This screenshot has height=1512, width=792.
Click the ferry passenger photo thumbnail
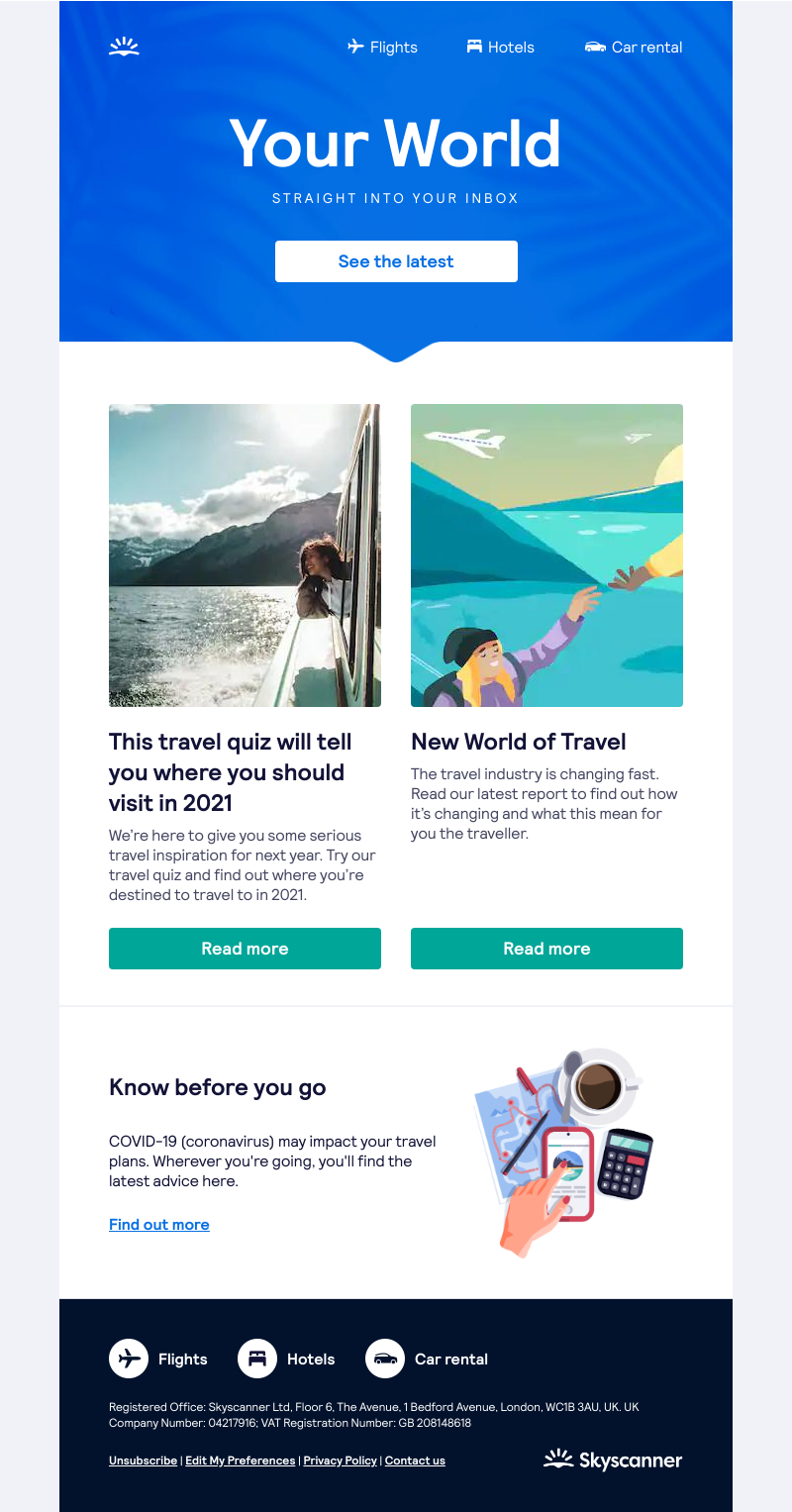point(245,554)
